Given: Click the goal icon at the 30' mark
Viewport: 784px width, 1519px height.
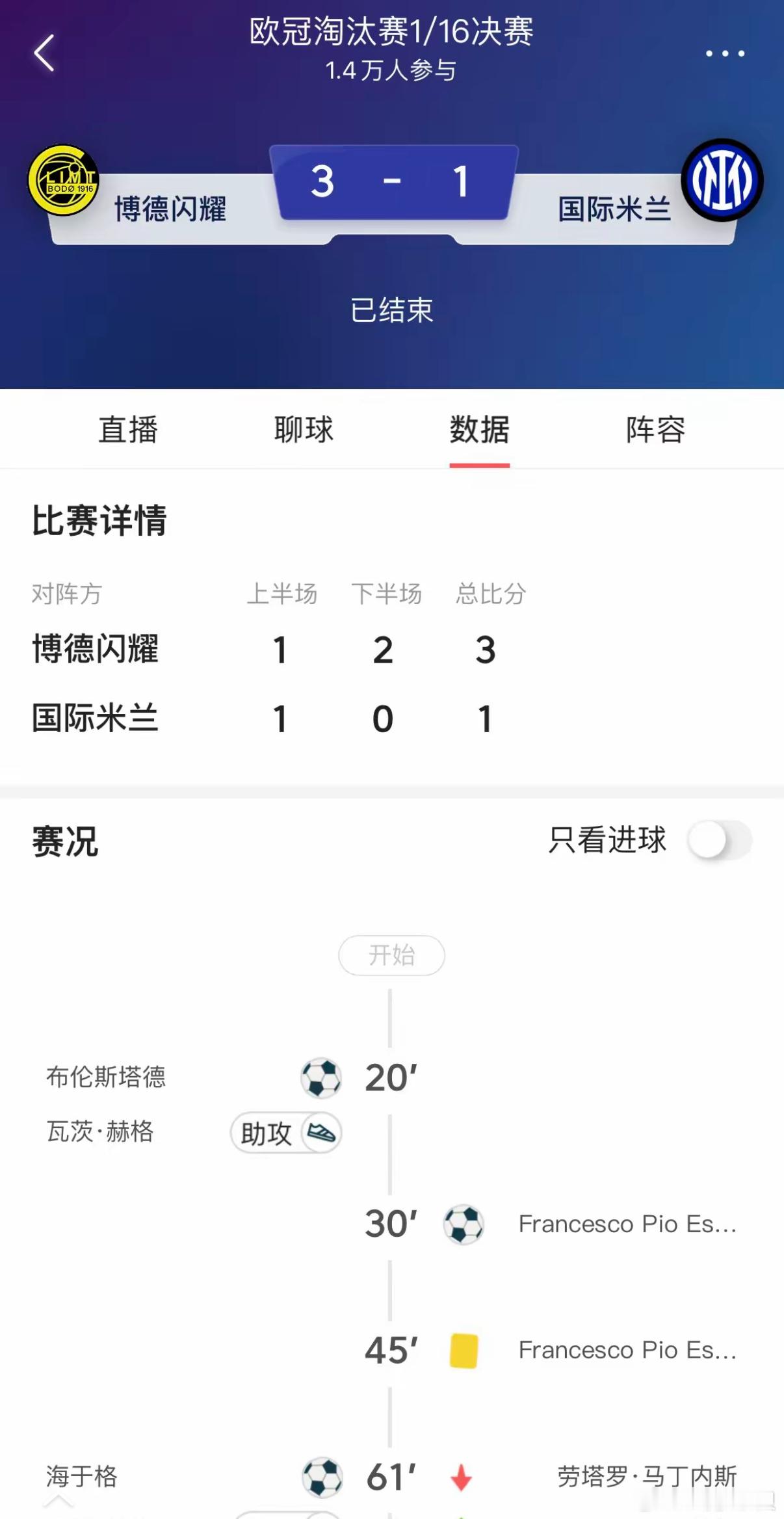Looking at the screenshot, I should point(463,1224).
